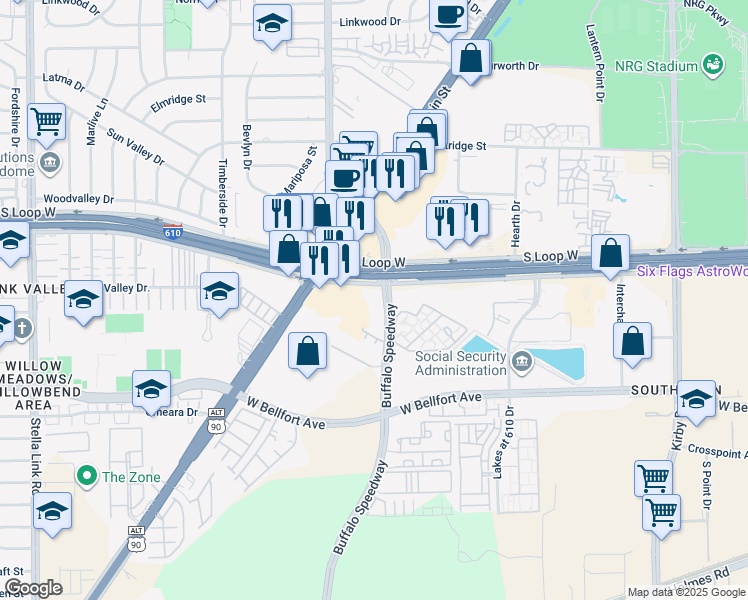Image resolution: width=748 pixels, height=600 pixels.
Task: Open The Zone green place marker
Action: pyautogui.click(x=87, y=477)
